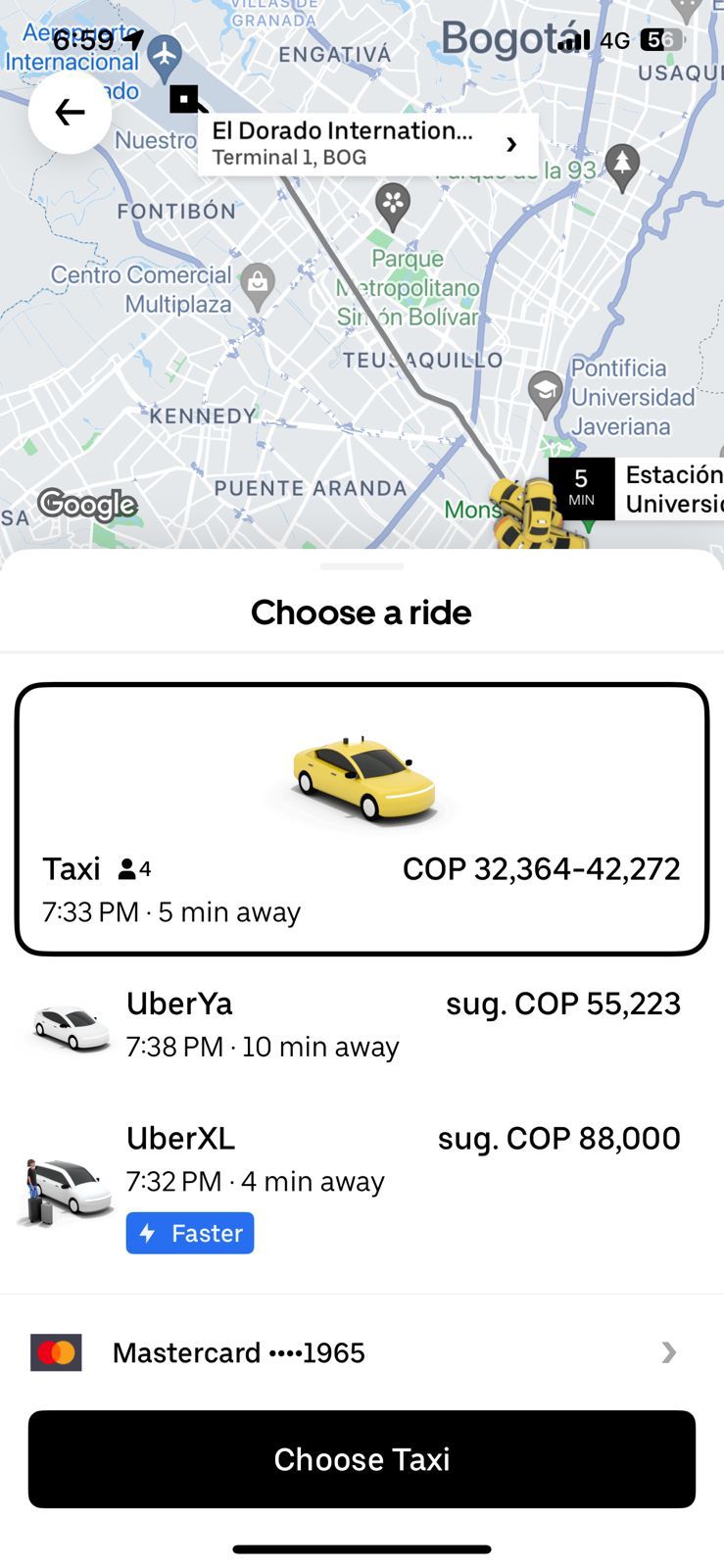Change the Mastercard payment method
The width and height of the screenshot is (724, 1568).
coord(362,1352)
